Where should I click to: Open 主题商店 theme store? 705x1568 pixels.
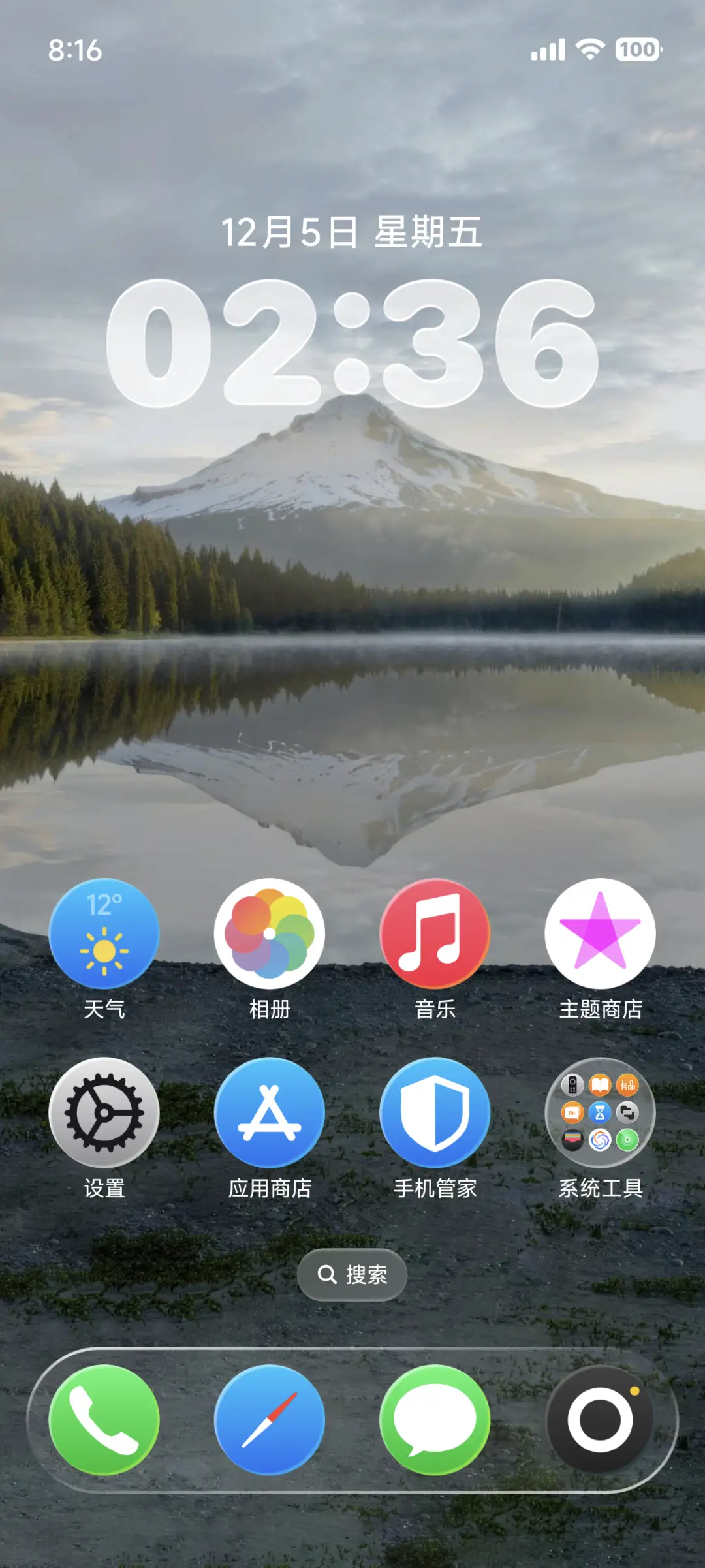click(600, 933)
